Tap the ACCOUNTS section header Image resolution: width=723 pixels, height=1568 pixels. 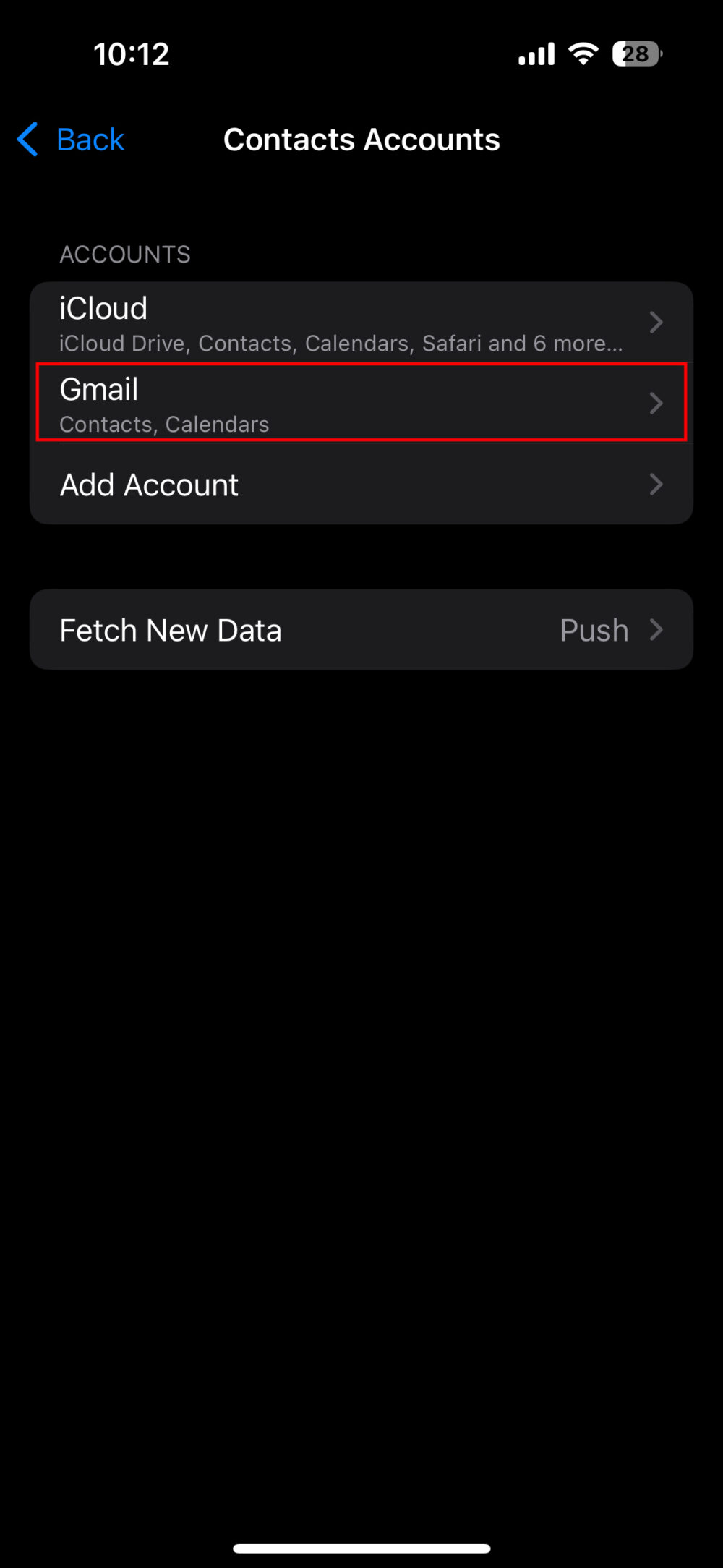coord(124,254)
